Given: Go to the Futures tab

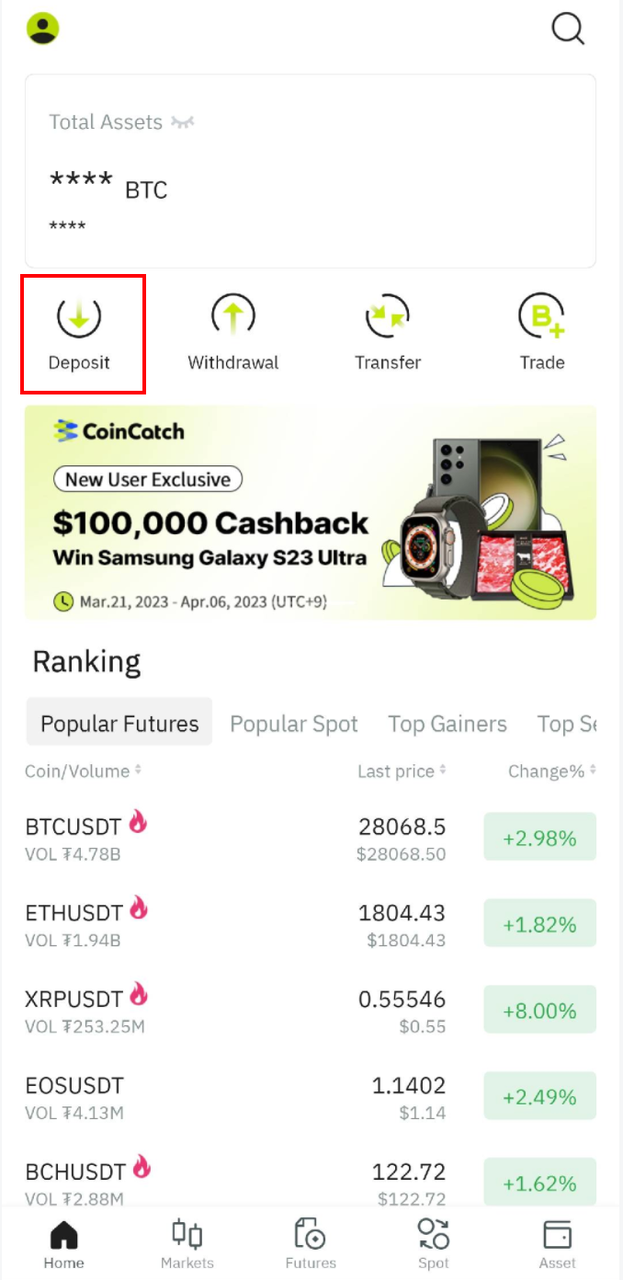Looking at the screenshot, I should tap(311, 1243).
